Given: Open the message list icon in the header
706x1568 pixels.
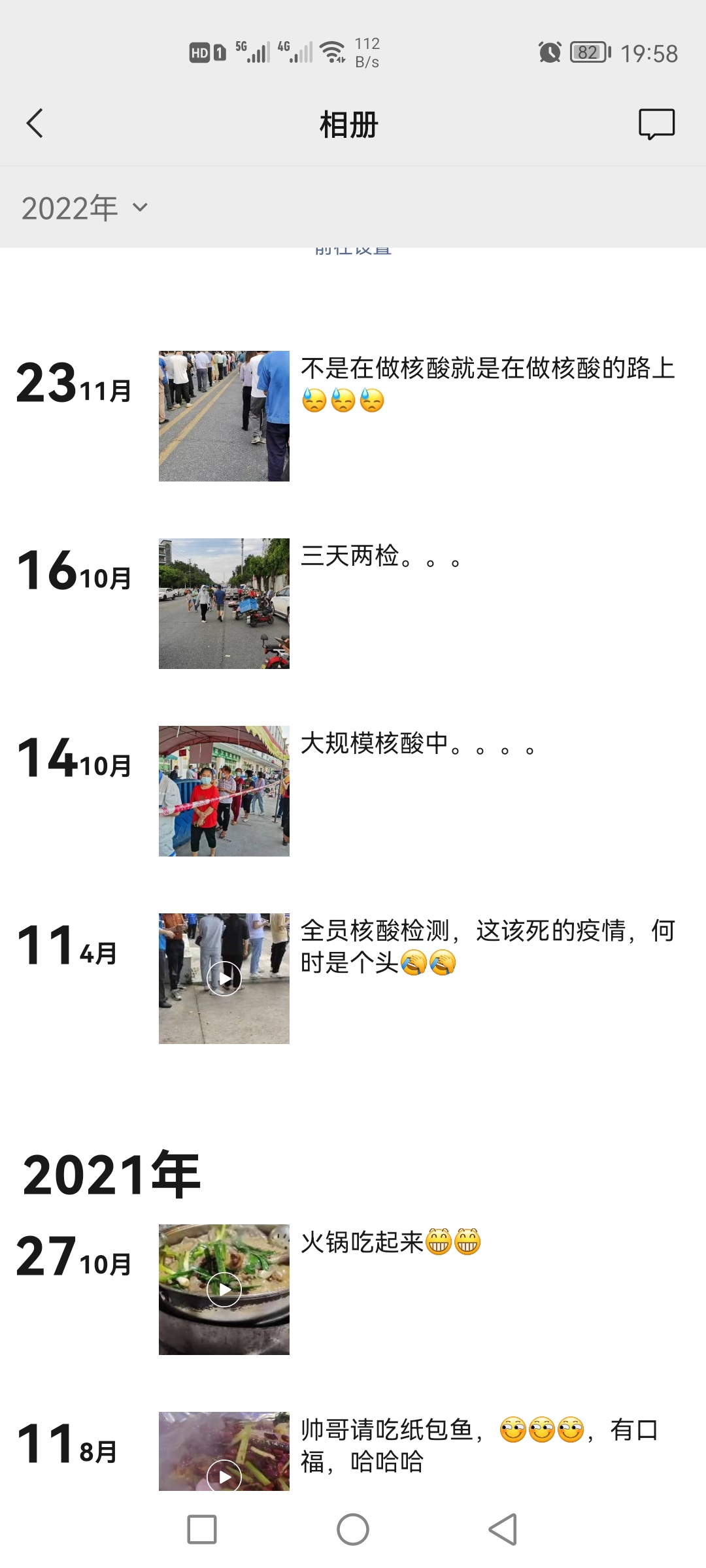Looking at the screenshot, I should click(x=656, y=123).
